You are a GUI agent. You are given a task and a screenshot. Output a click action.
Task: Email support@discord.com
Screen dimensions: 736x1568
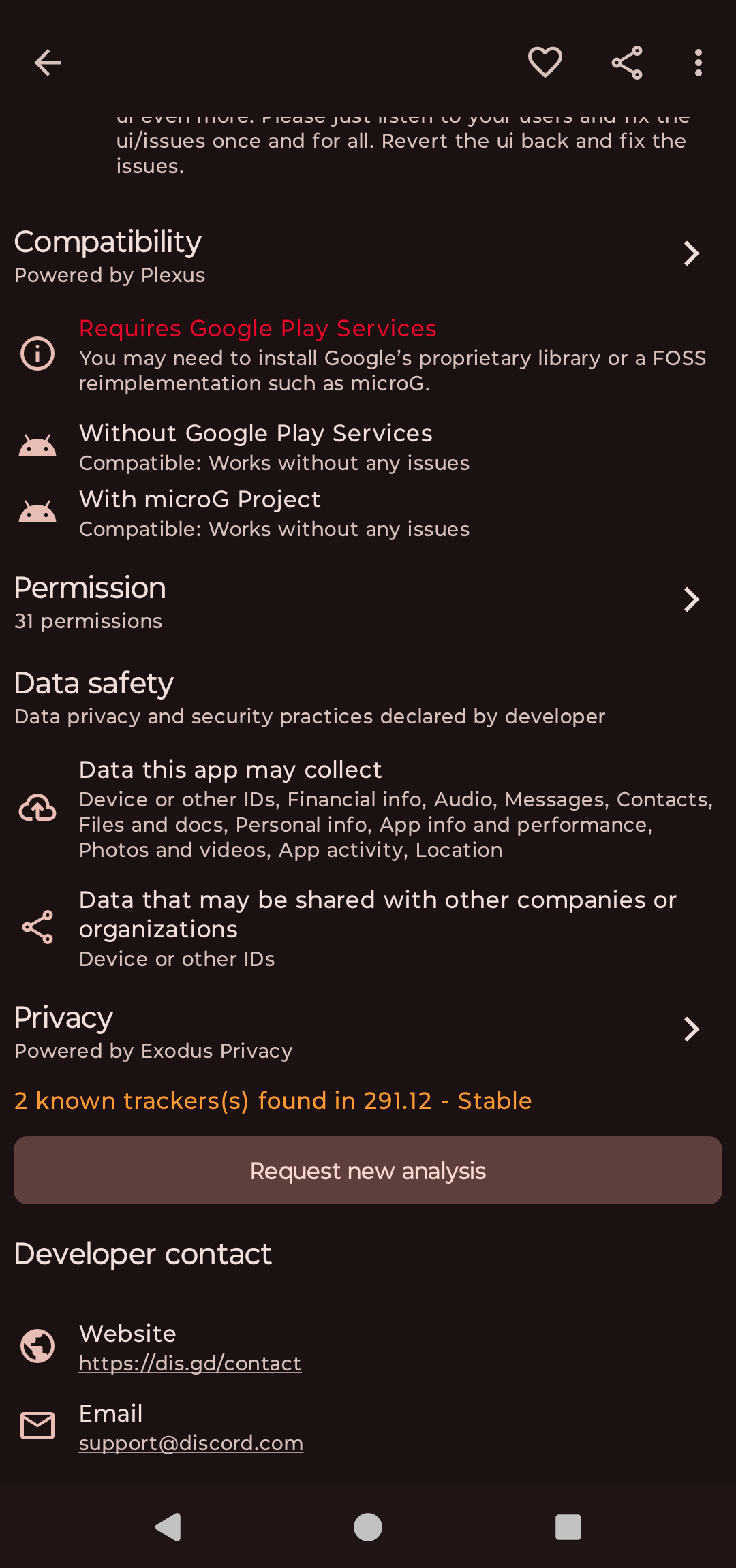(191, 1443)
